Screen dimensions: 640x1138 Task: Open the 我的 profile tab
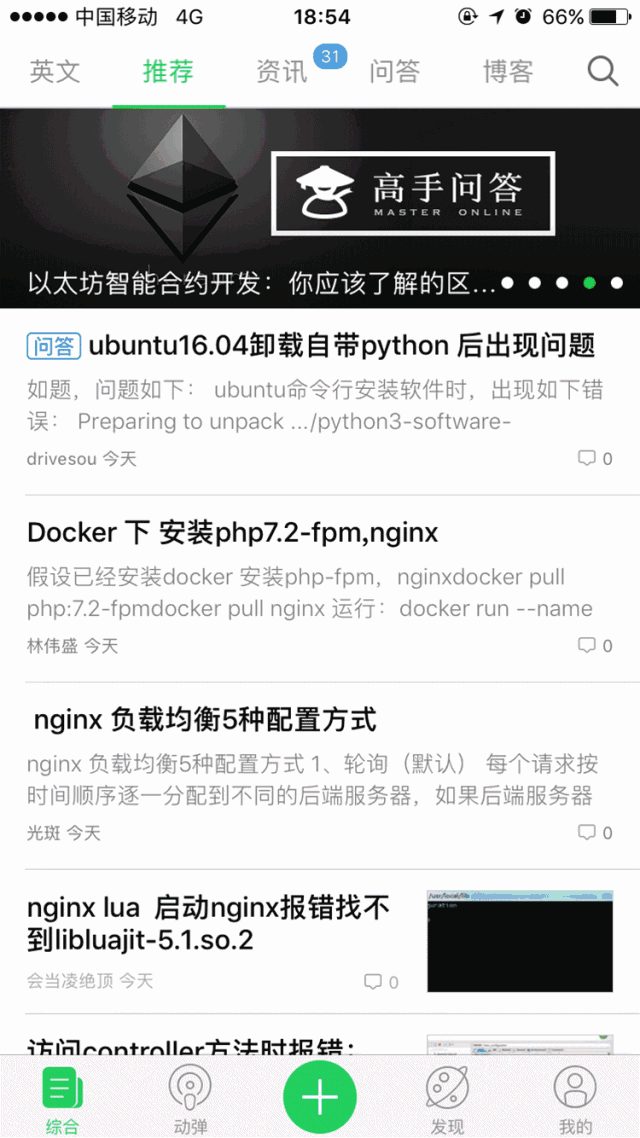[575, 1098]
